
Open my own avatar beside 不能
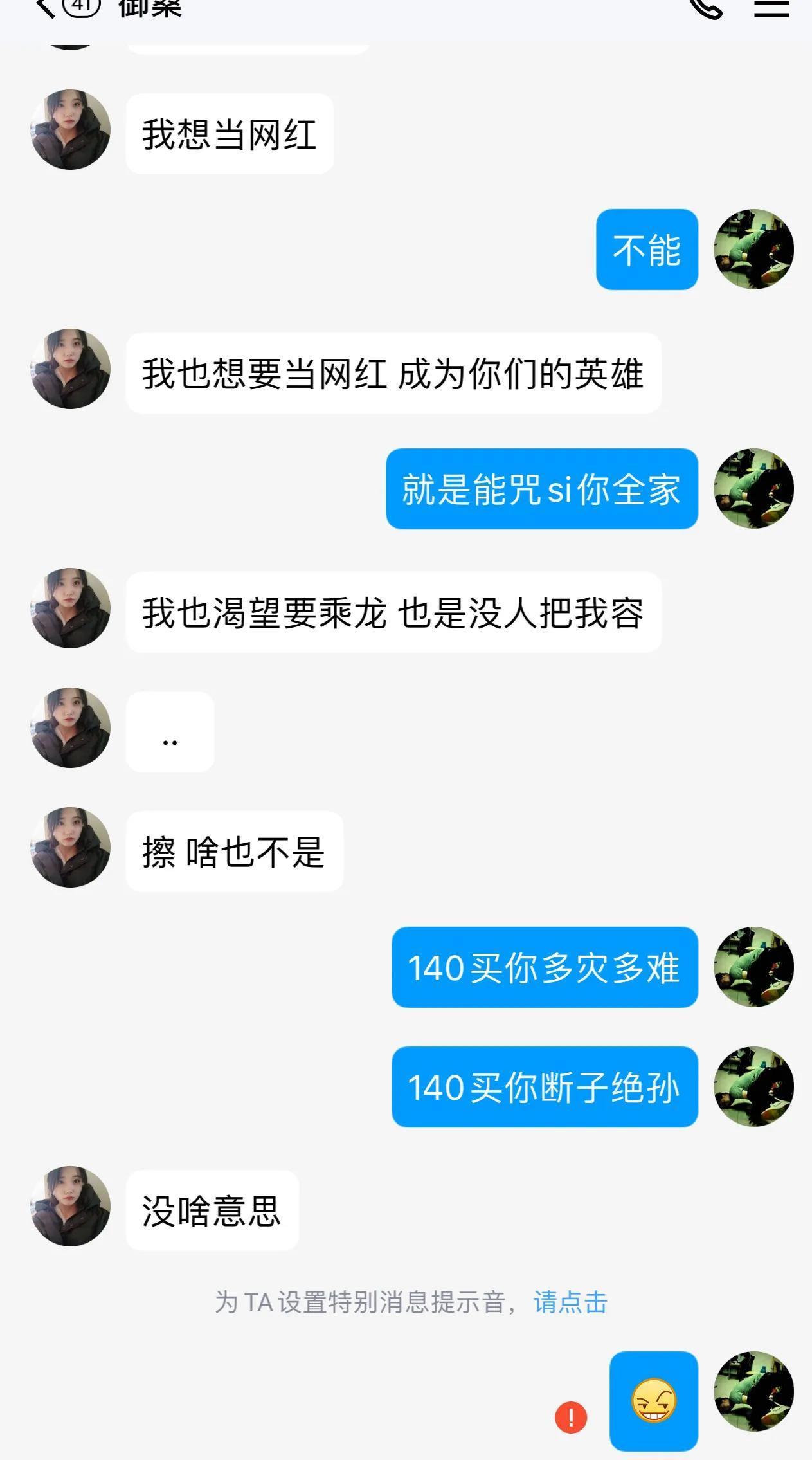point(753,249)
